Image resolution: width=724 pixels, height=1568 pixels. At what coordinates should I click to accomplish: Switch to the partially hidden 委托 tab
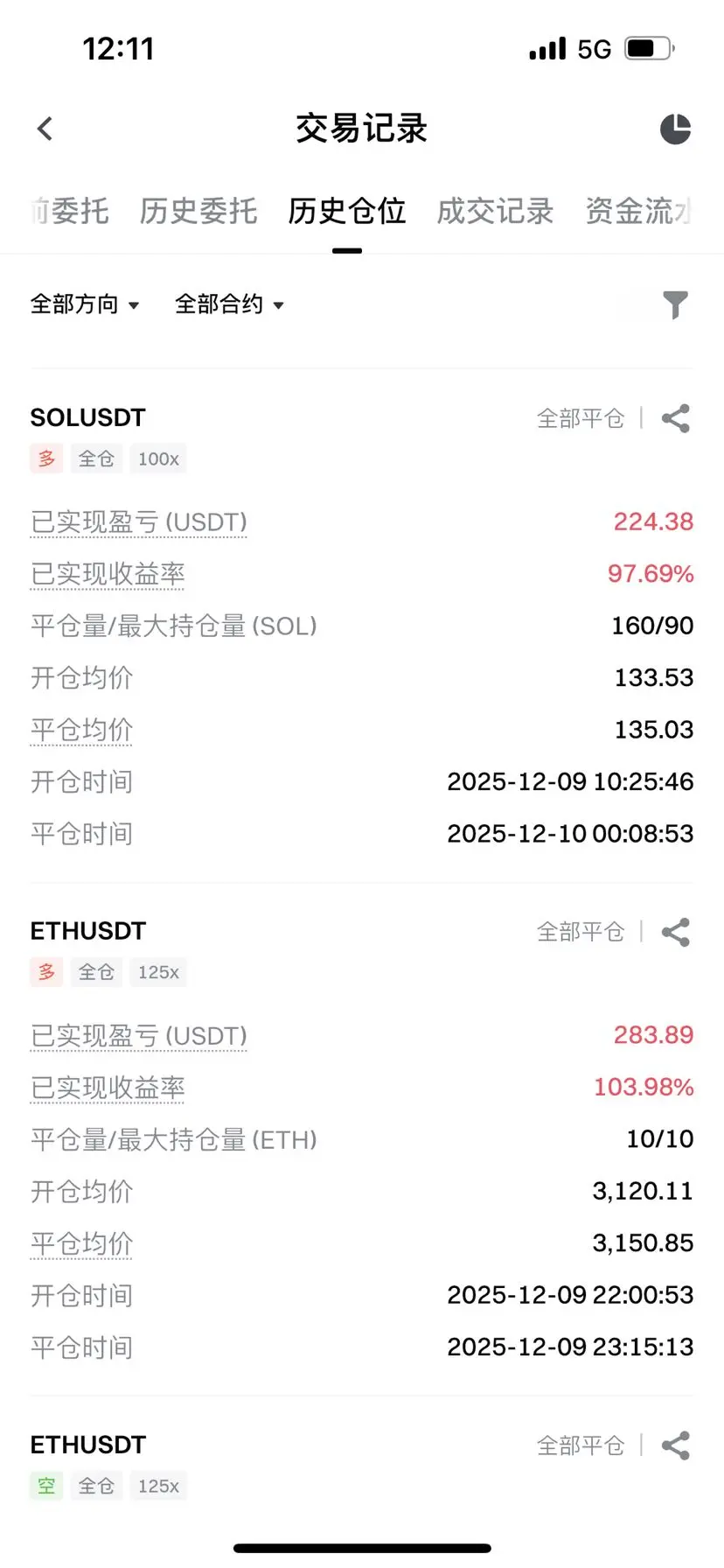coord(70,211)
